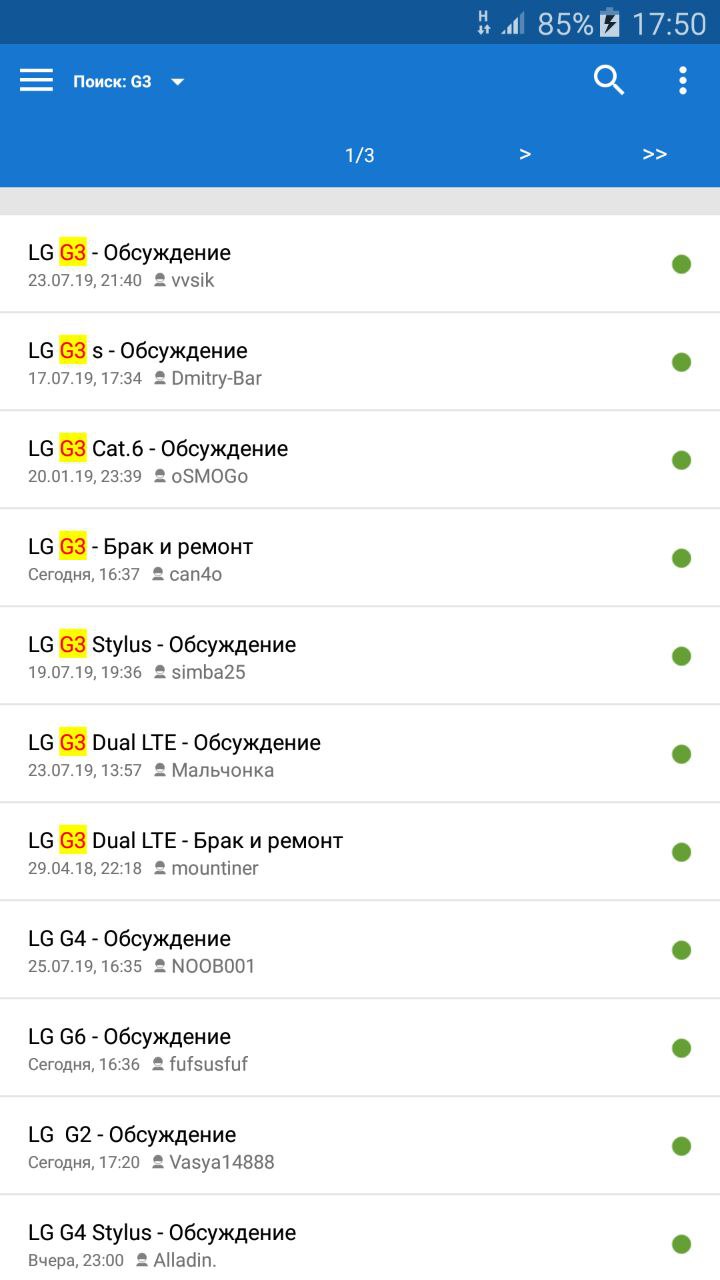
Task: Open topic "LG G3 - Брак и ремонт"
Action: pos(360,558)
